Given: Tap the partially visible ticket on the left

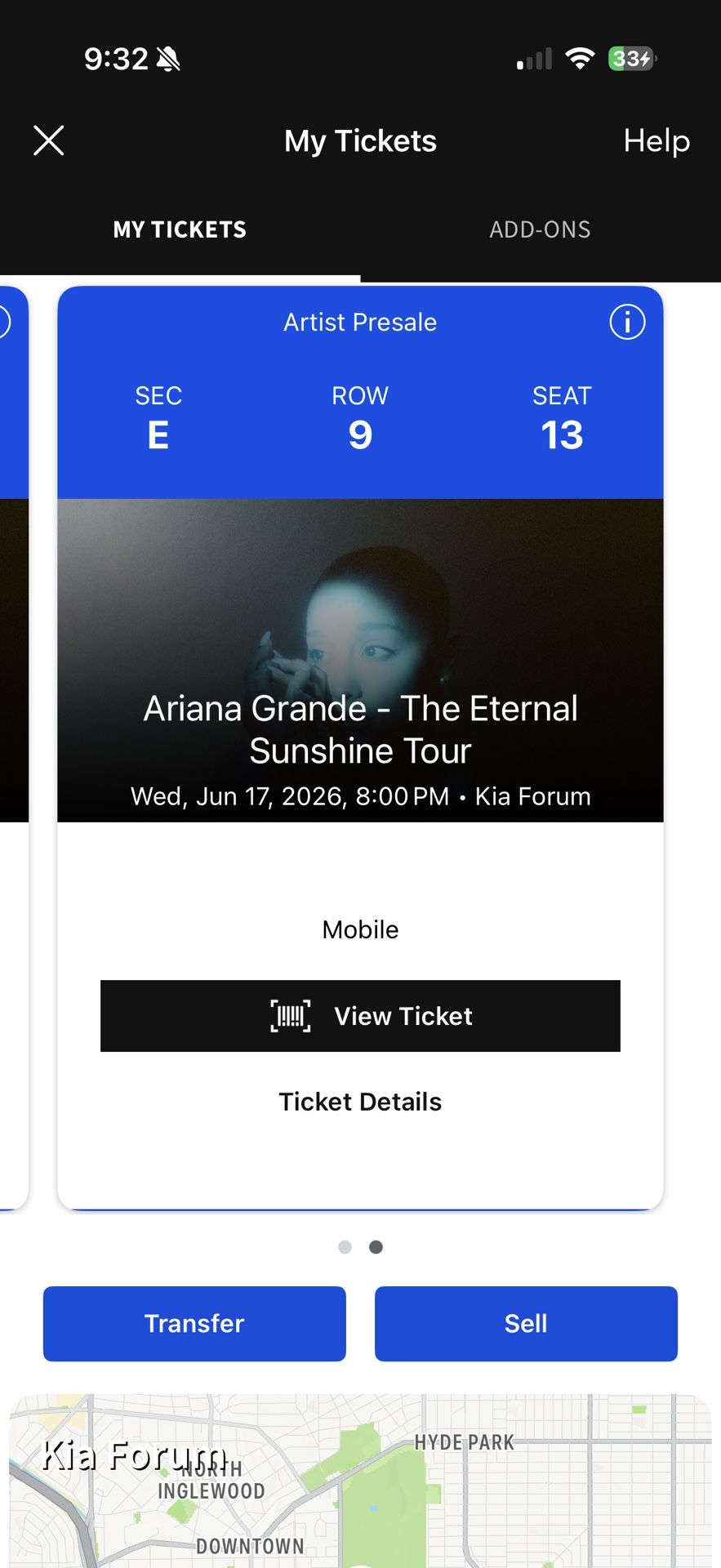Looking at the screenshot, I should (12, 735).
